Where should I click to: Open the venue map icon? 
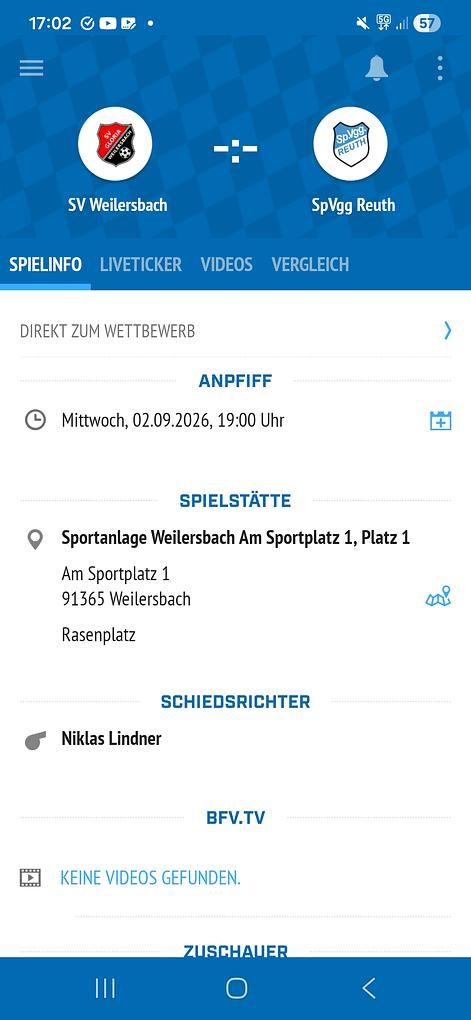438,597
